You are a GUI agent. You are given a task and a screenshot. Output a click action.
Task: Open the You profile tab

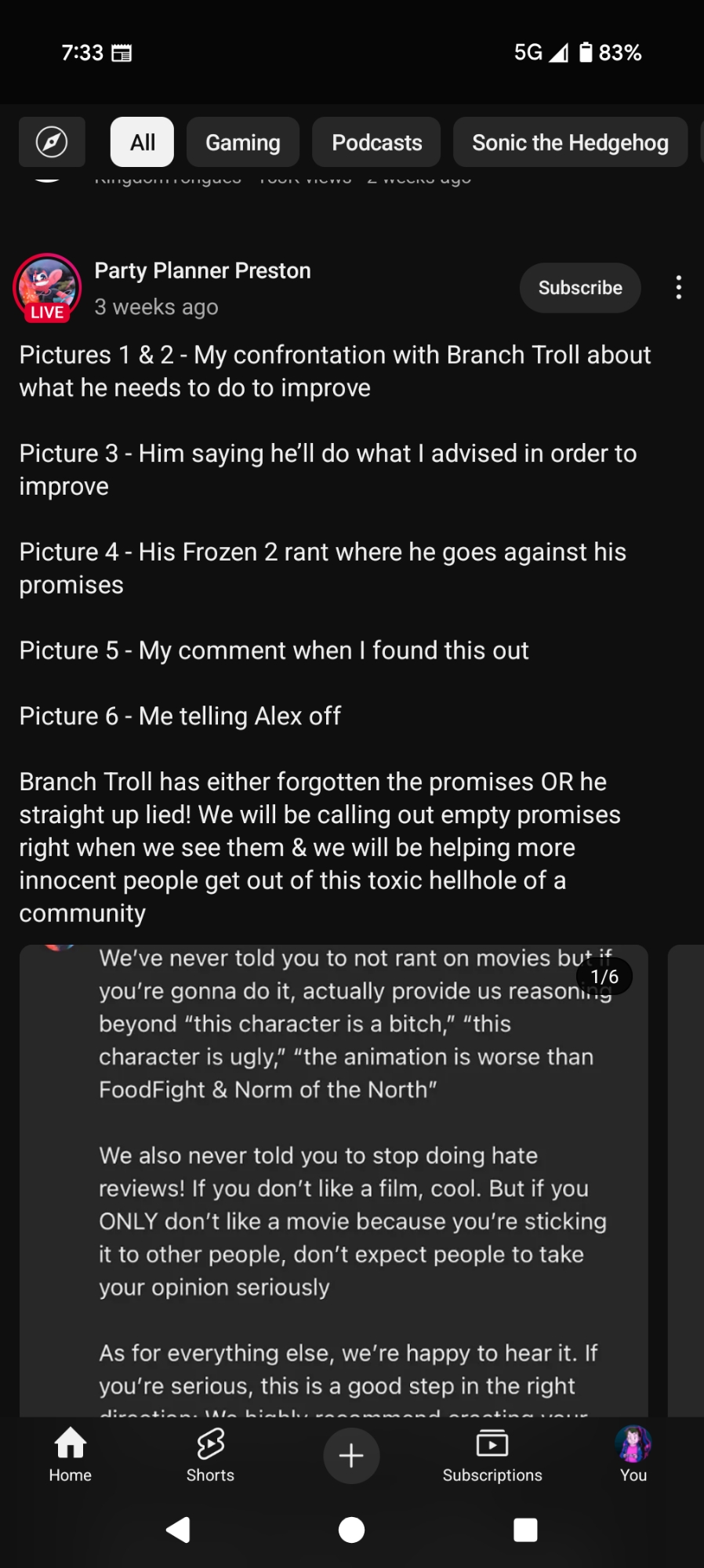click(633, 1455)
